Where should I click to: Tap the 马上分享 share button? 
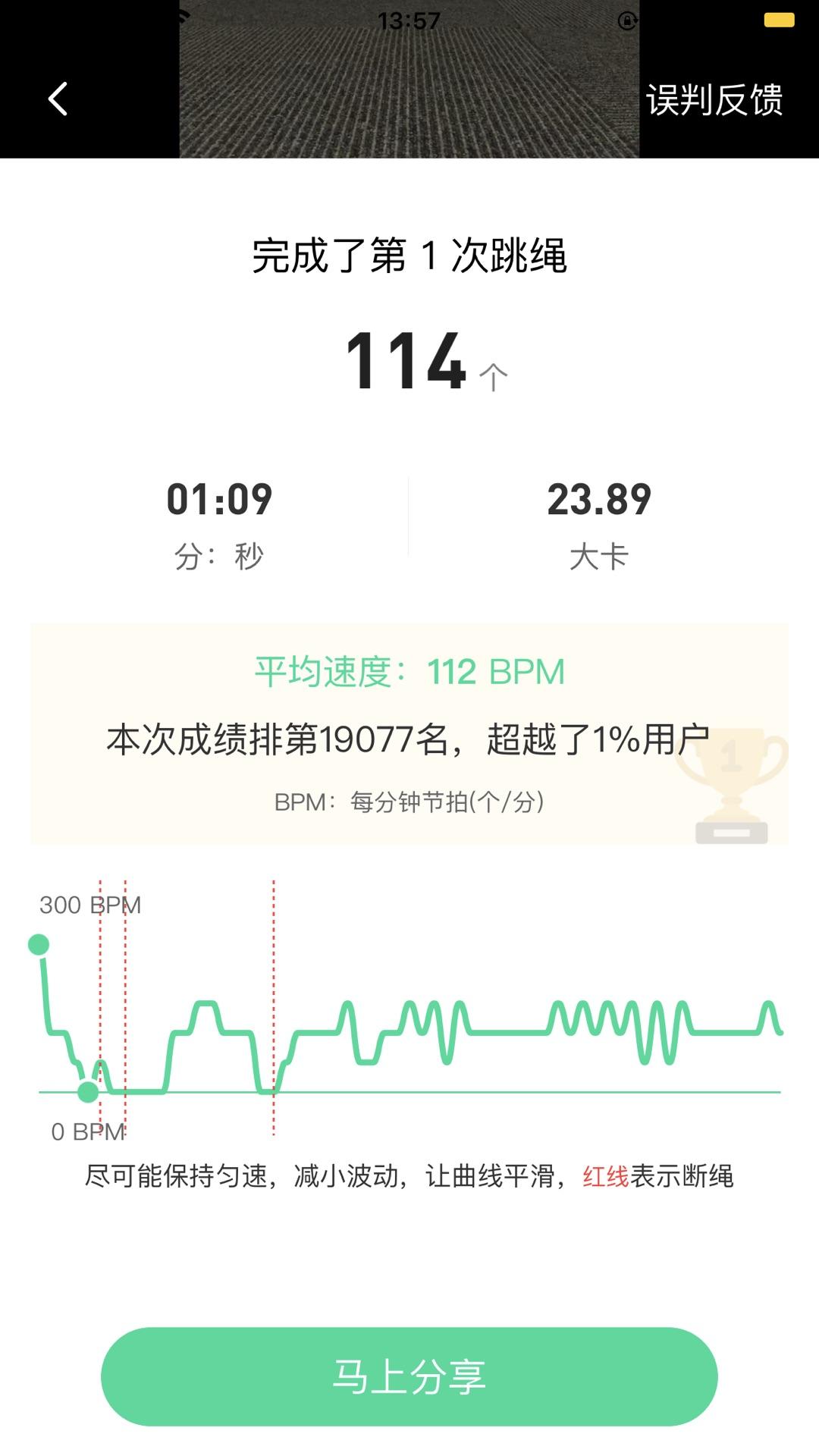[x=409, y=1376]
